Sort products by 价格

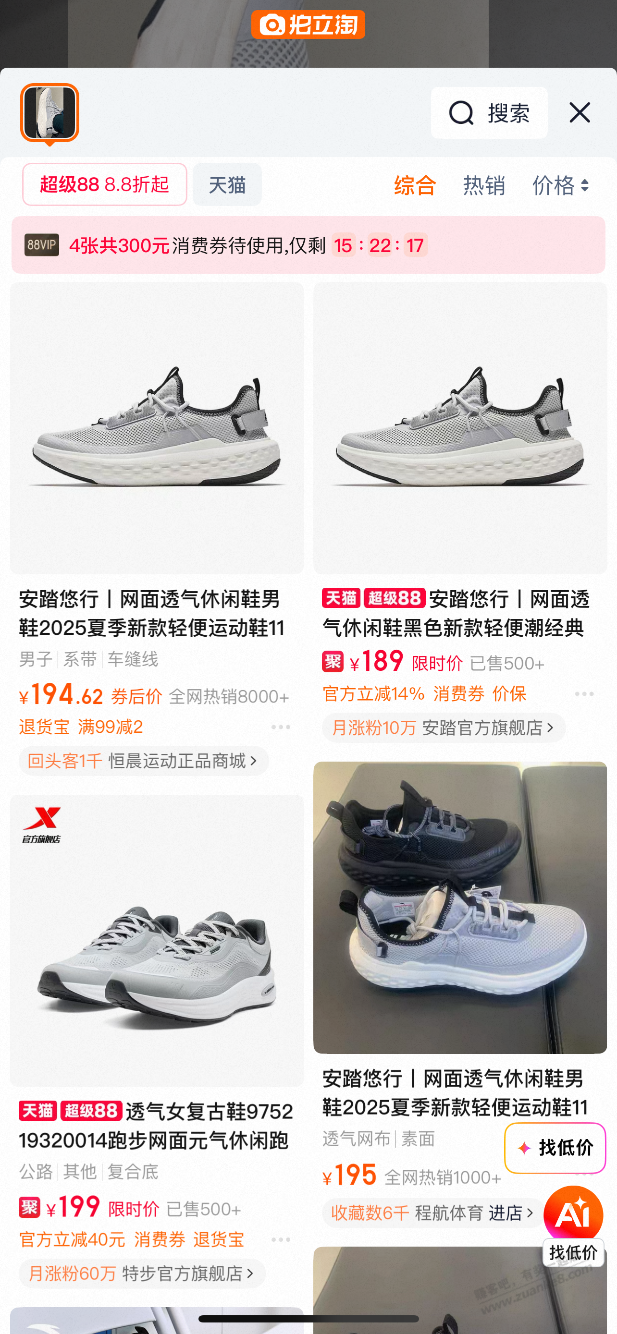pos(560,185)
